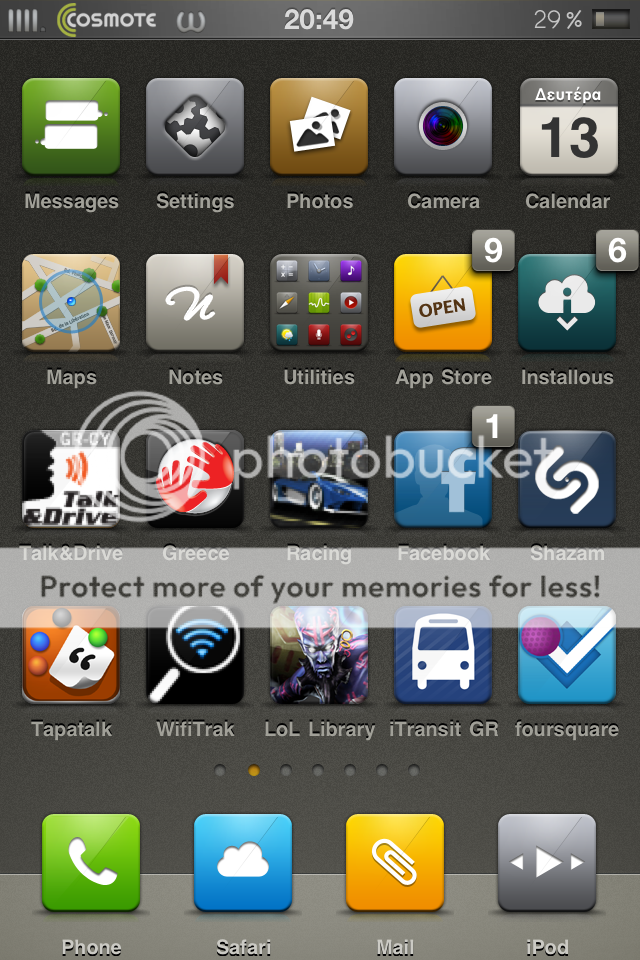640x960 pixels.
Task: Launch Maps
Action: point(71,303)
